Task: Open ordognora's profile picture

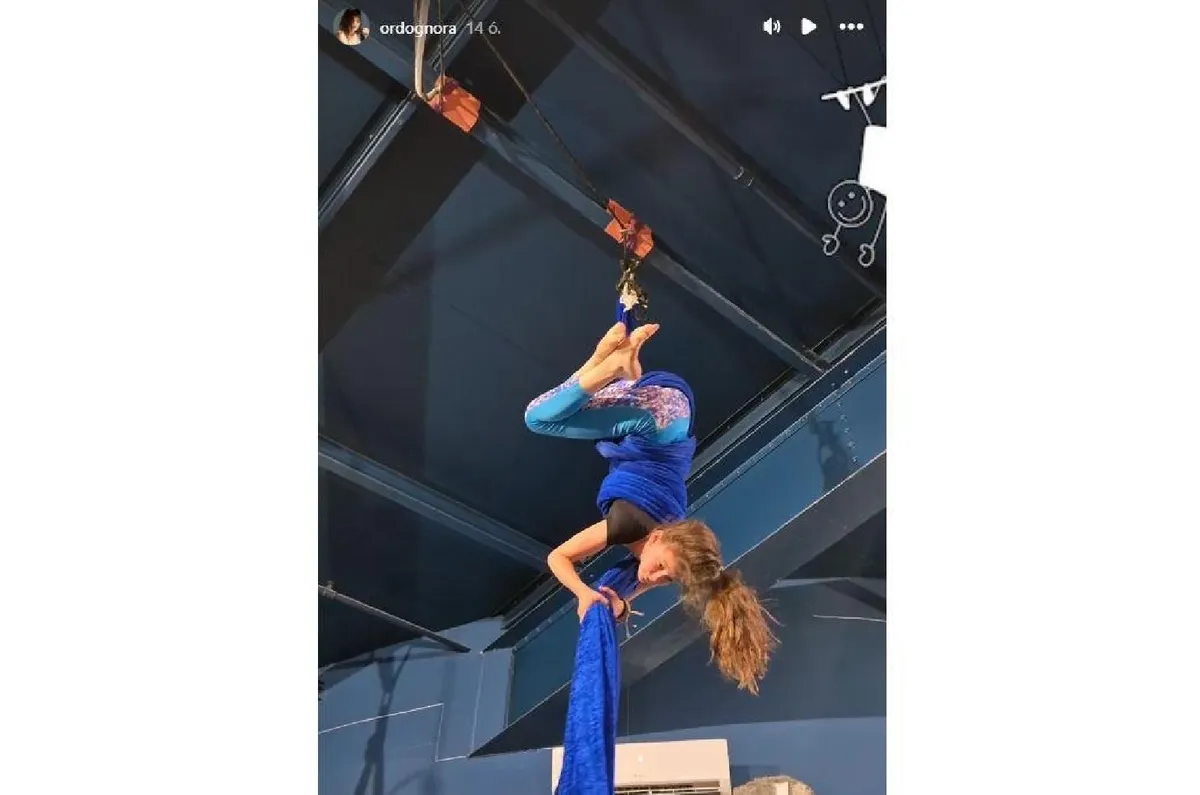Action: tap(351, 27)
